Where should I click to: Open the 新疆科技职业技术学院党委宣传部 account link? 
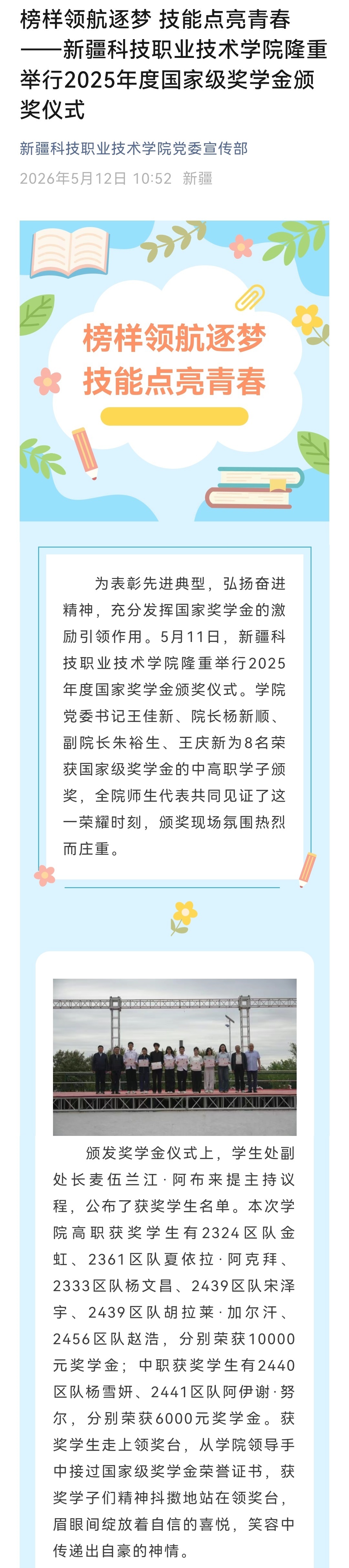pos(134,148)
